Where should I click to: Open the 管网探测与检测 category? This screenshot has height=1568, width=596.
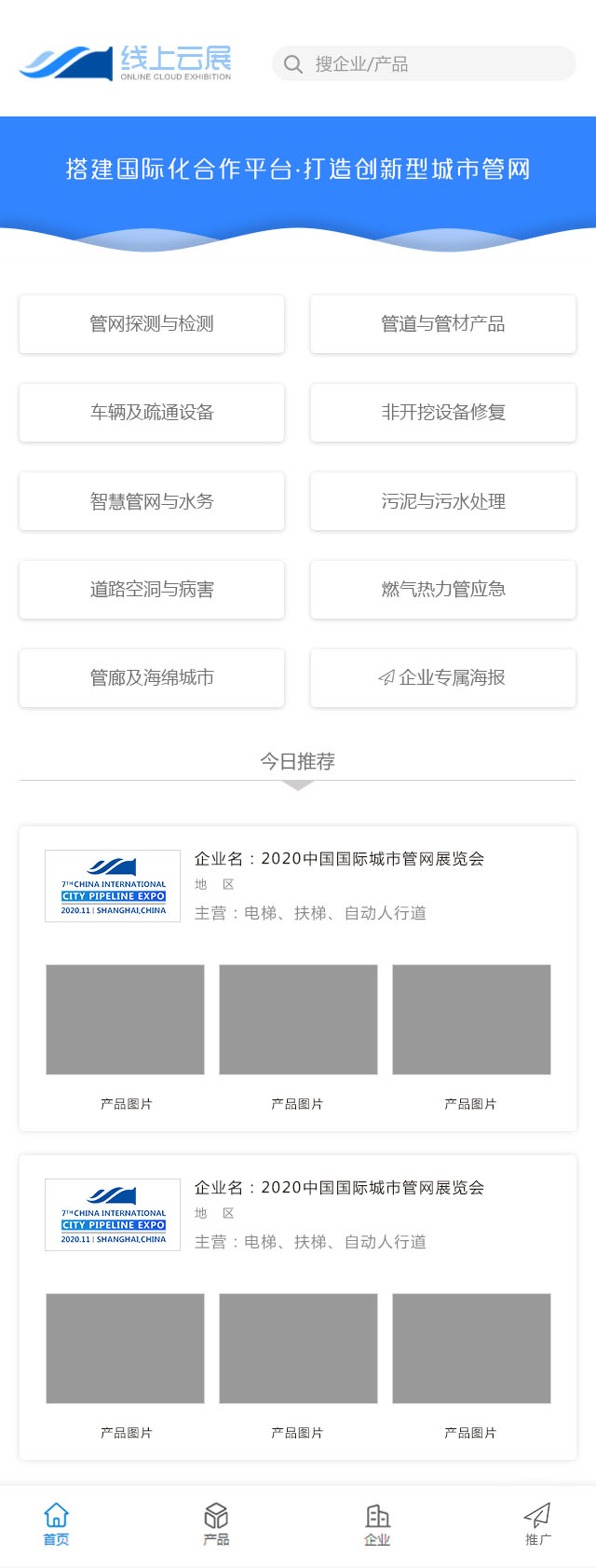click(152, 324)
